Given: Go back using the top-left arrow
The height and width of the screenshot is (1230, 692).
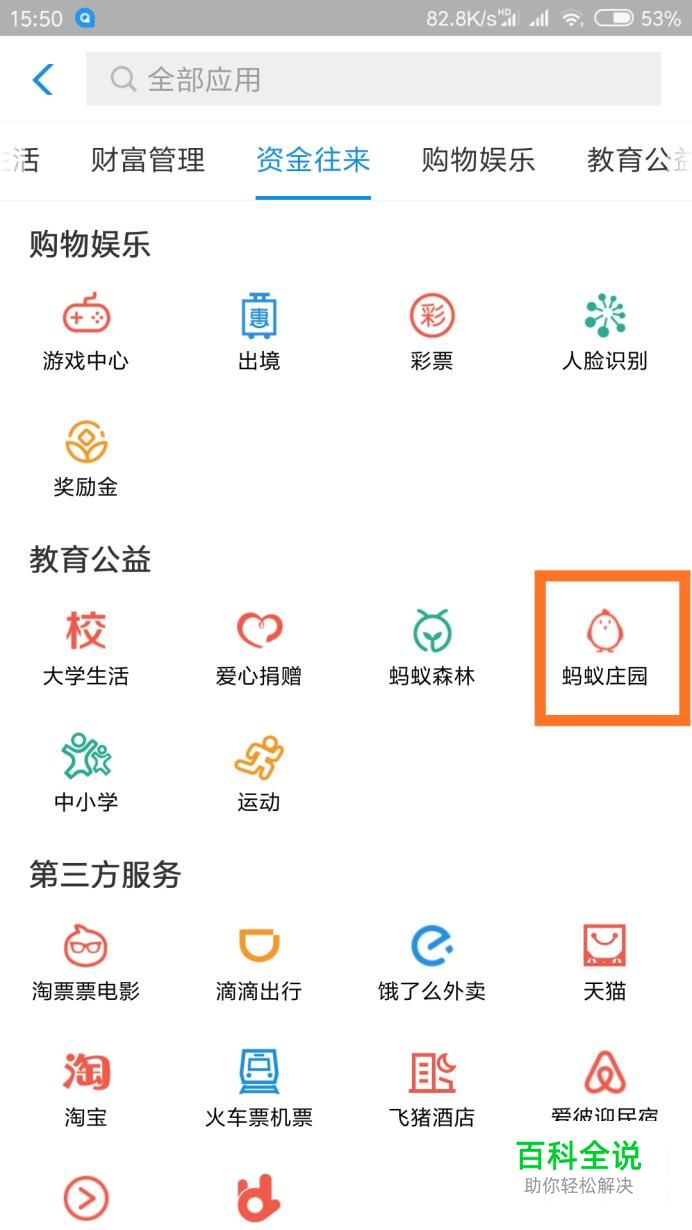Looking at the screenshot, I should [42, 79].
